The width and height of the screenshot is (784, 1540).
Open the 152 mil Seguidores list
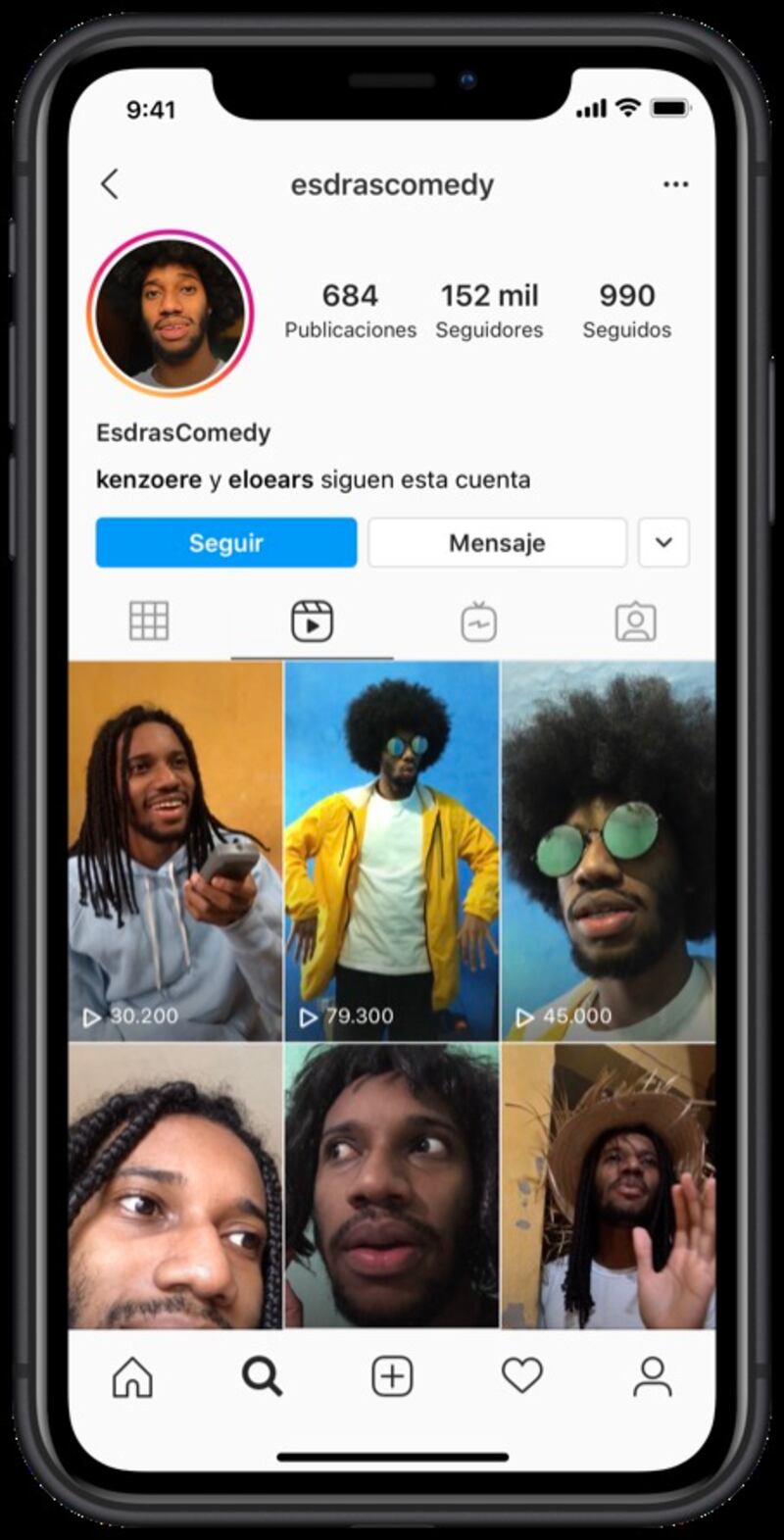489,311
